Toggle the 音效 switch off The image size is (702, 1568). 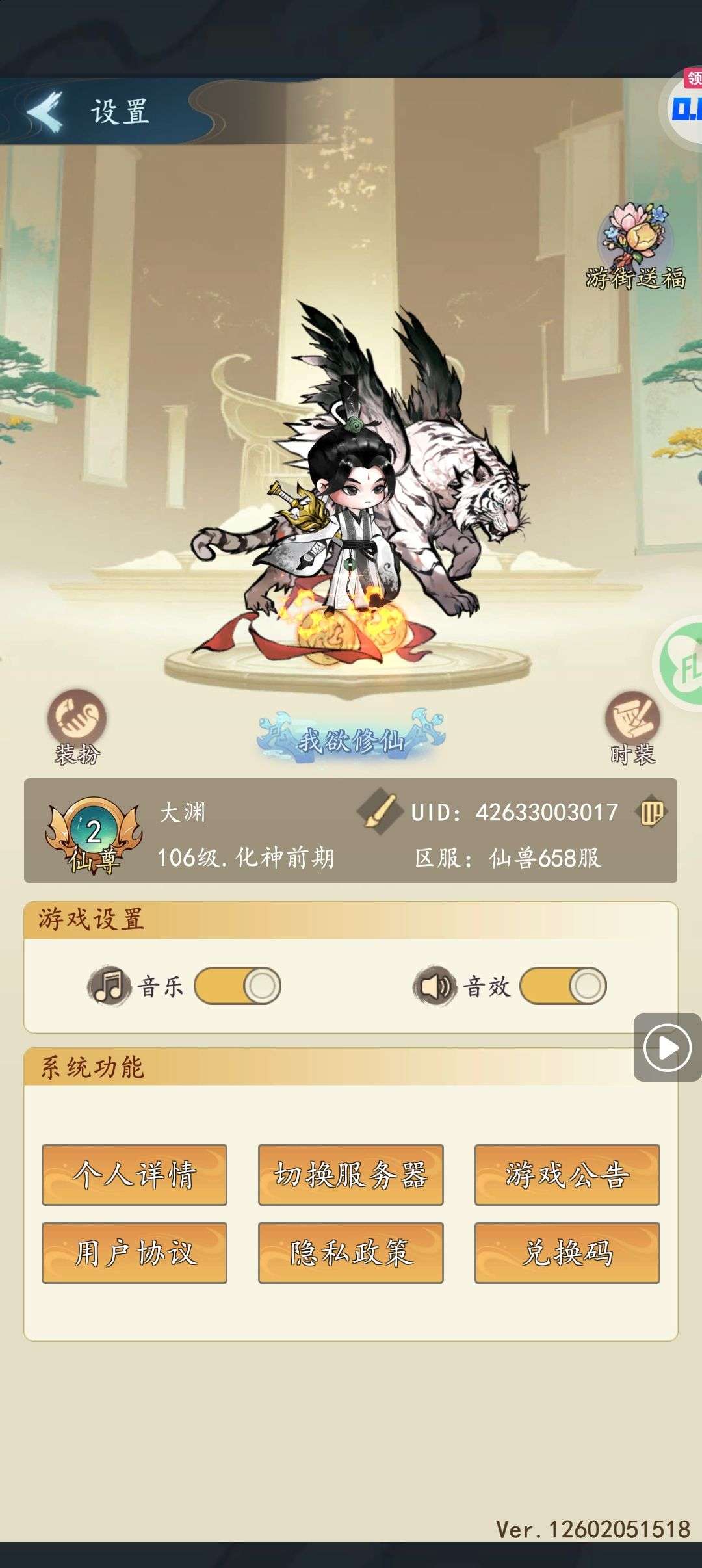click(x=564, y=986)
